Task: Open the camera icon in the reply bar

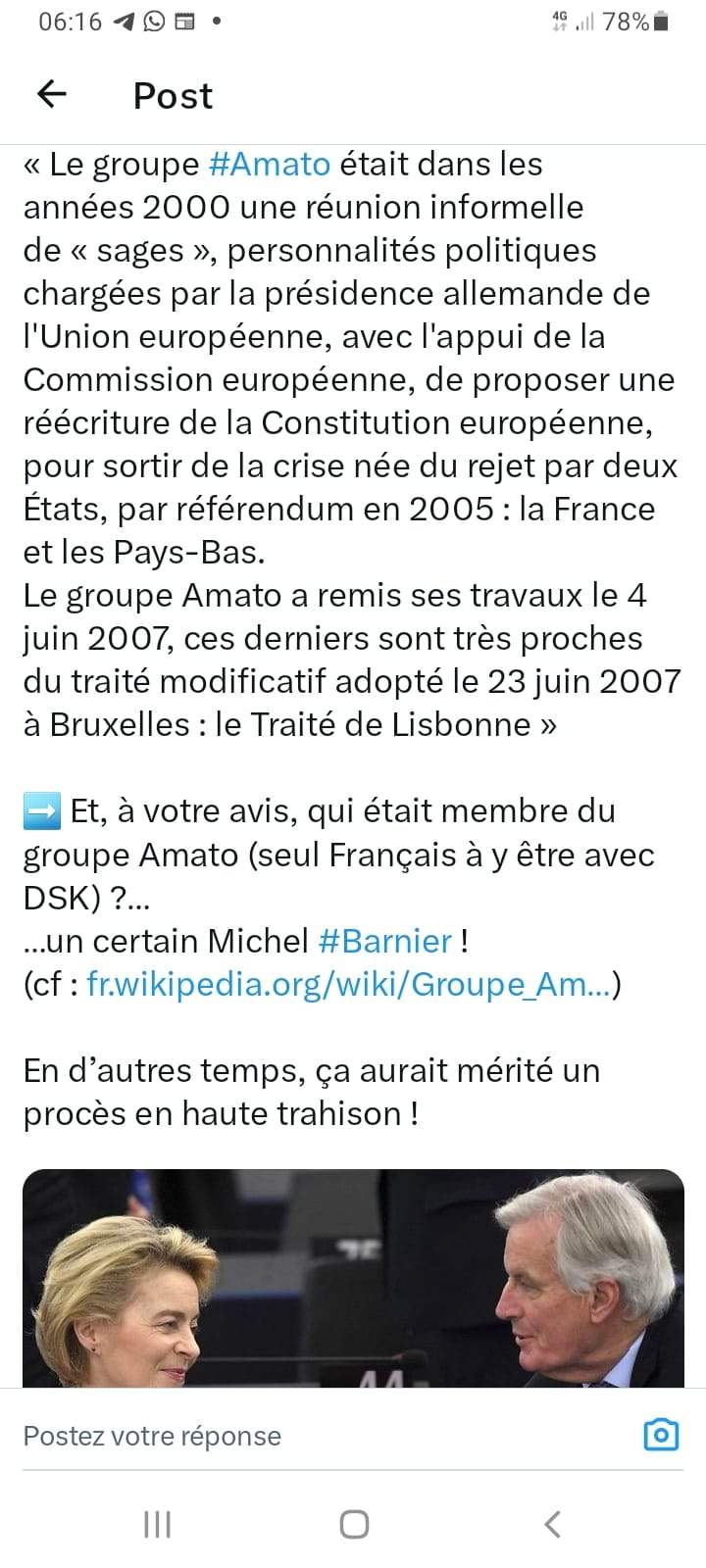Action: click(661, 1435)
